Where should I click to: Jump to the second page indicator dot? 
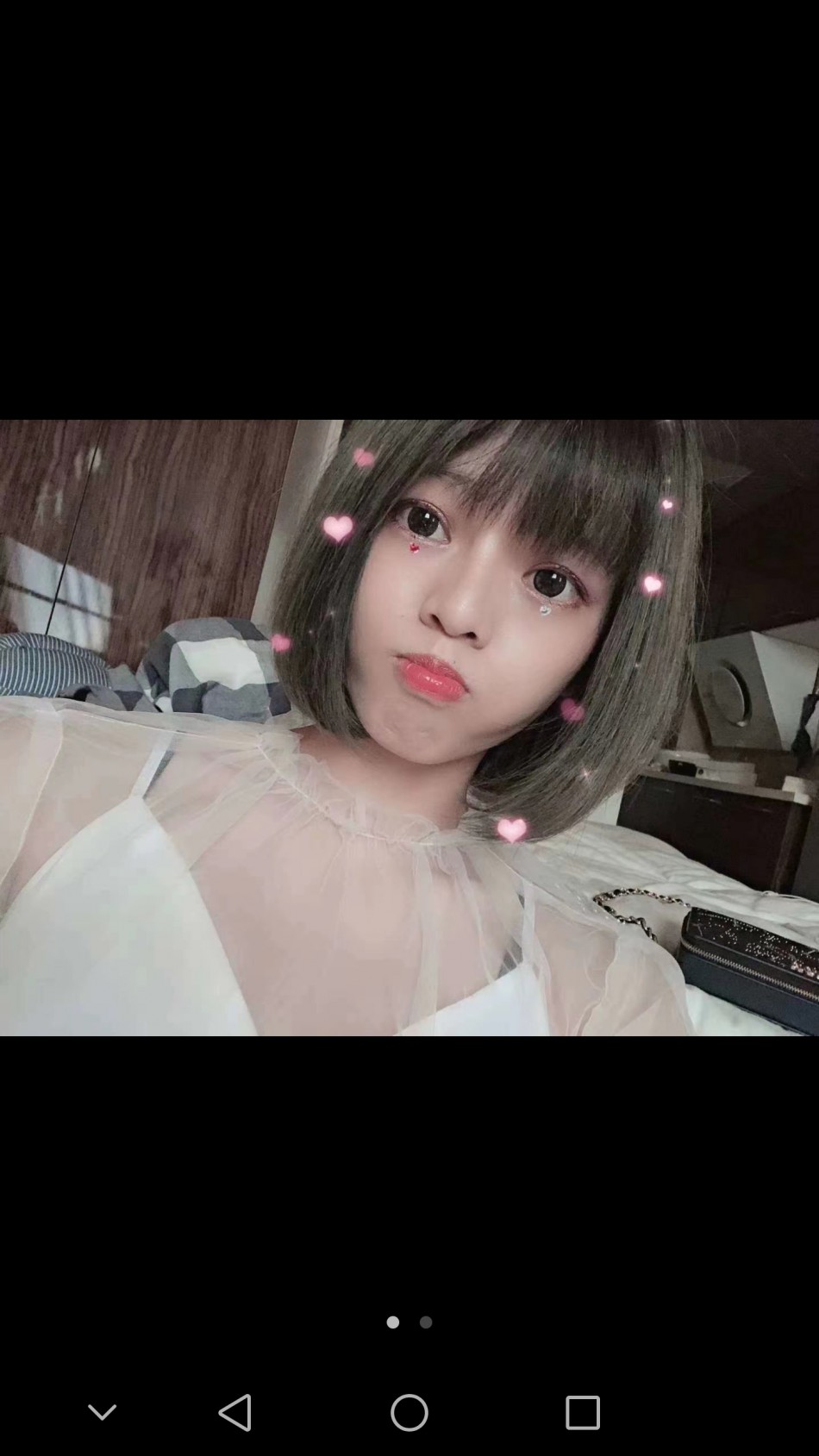[x=426, y=1322]
